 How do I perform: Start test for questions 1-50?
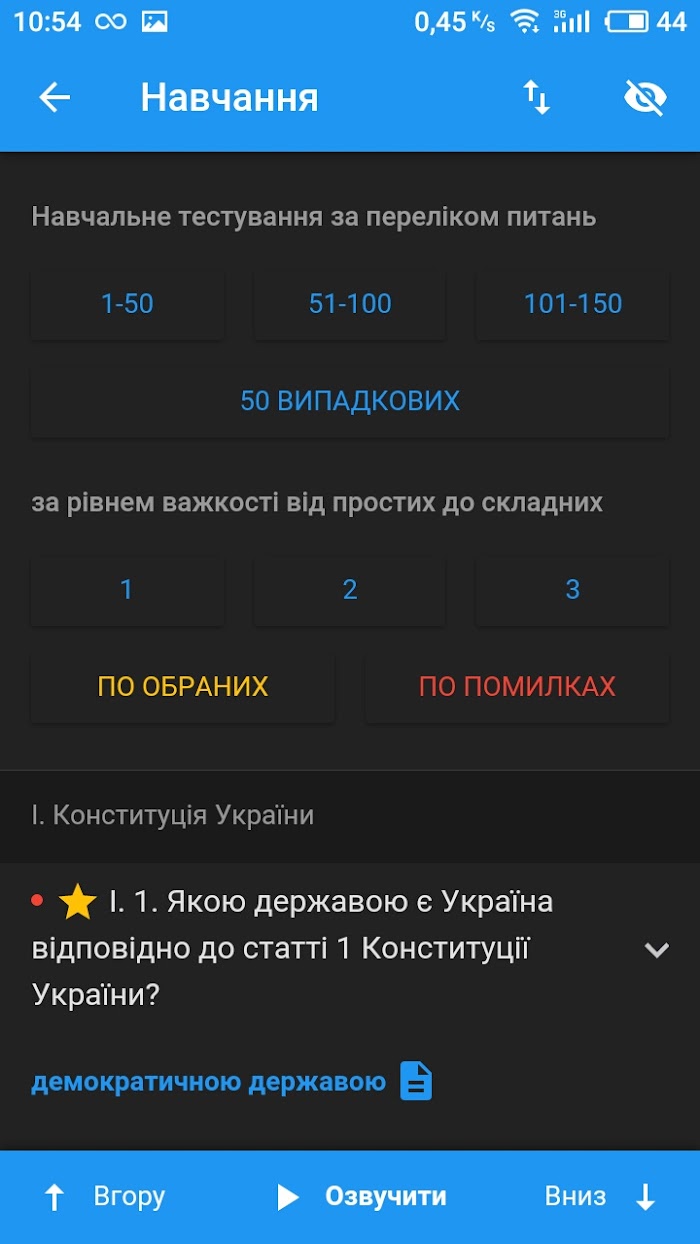click(x=127, y=304)
